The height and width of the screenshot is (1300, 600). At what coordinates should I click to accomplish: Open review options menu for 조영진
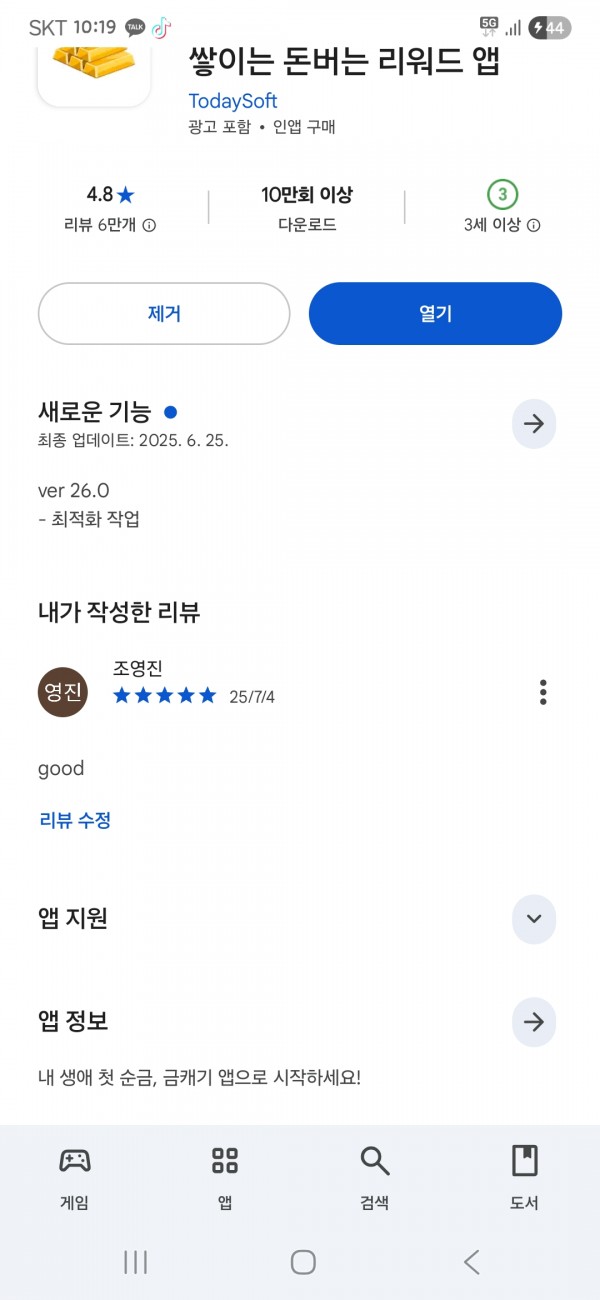(543, 692)
